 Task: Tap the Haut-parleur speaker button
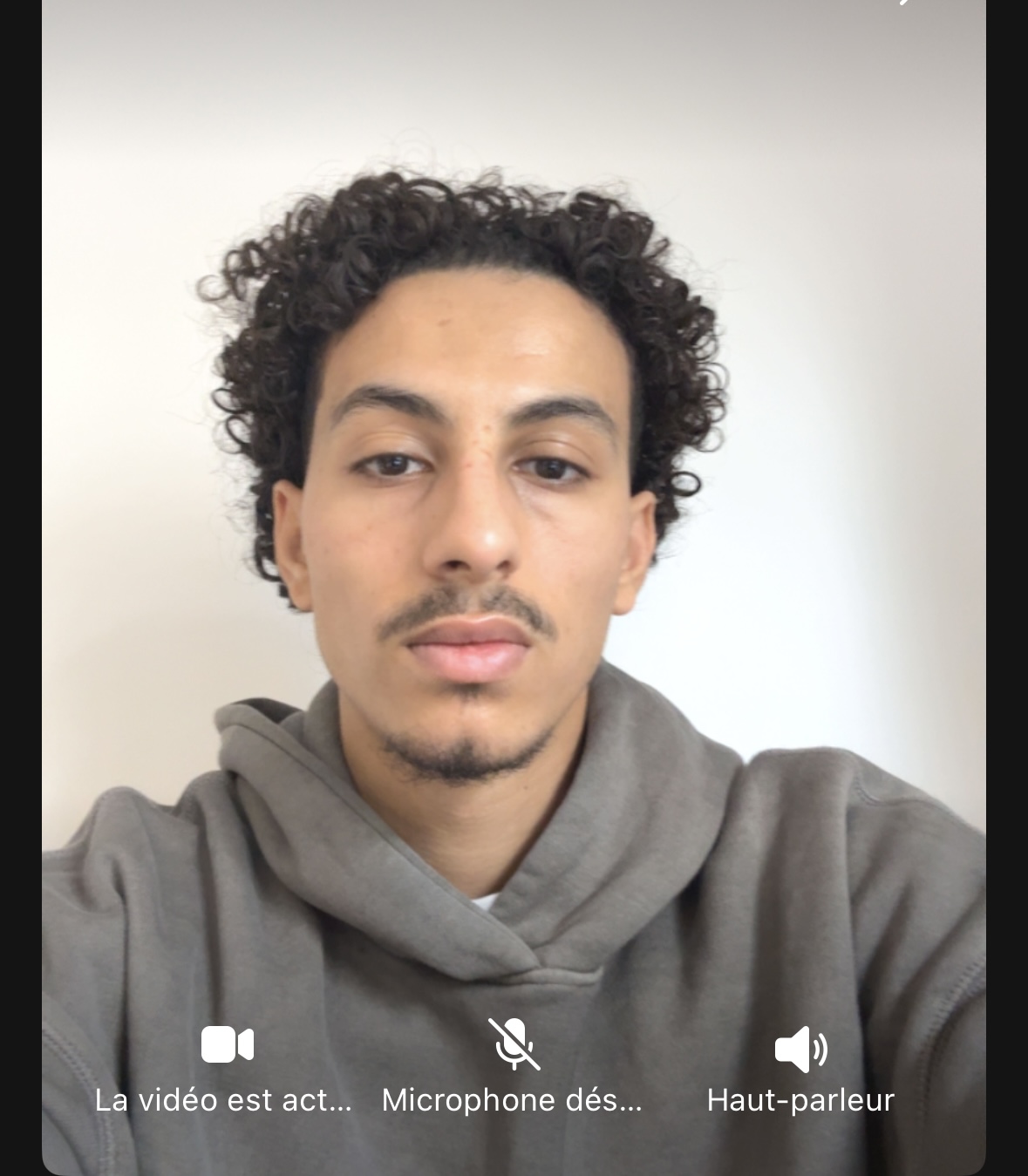[x=800, y=1049]
